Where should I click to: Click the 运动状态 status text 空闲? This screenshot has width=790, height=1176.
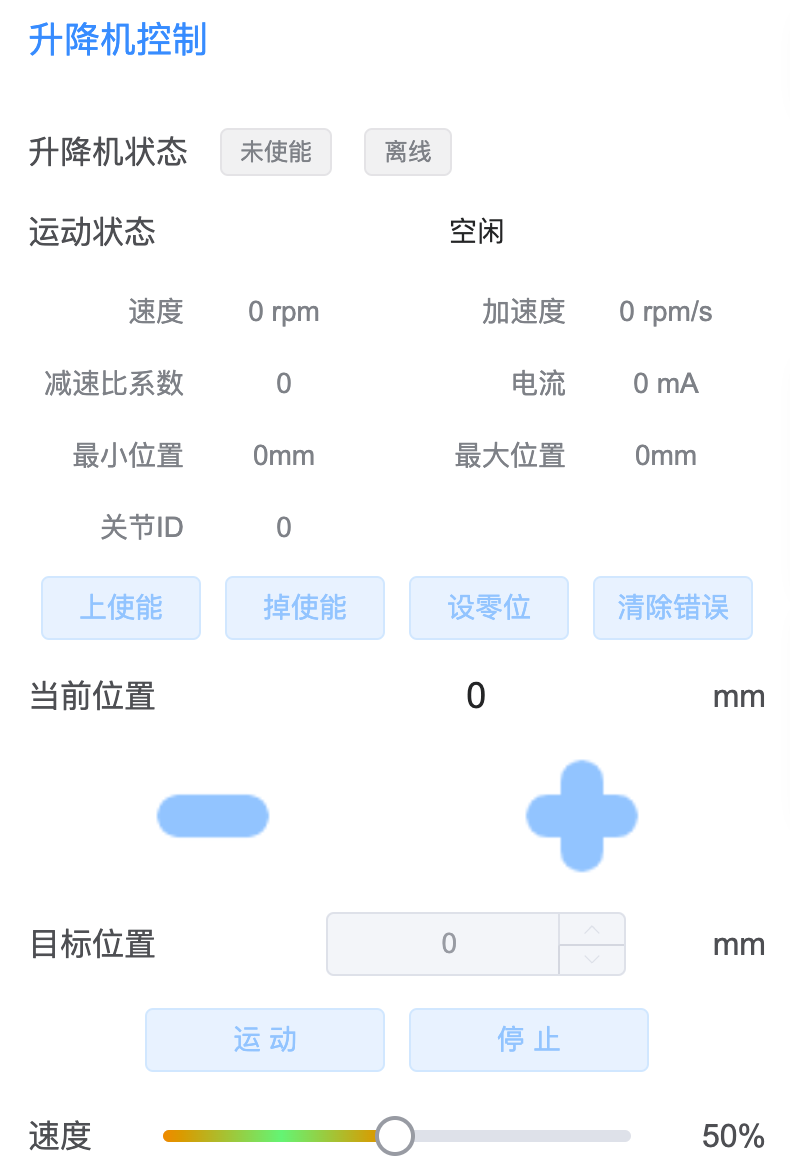pyautogui.click(x=477, y=231)
